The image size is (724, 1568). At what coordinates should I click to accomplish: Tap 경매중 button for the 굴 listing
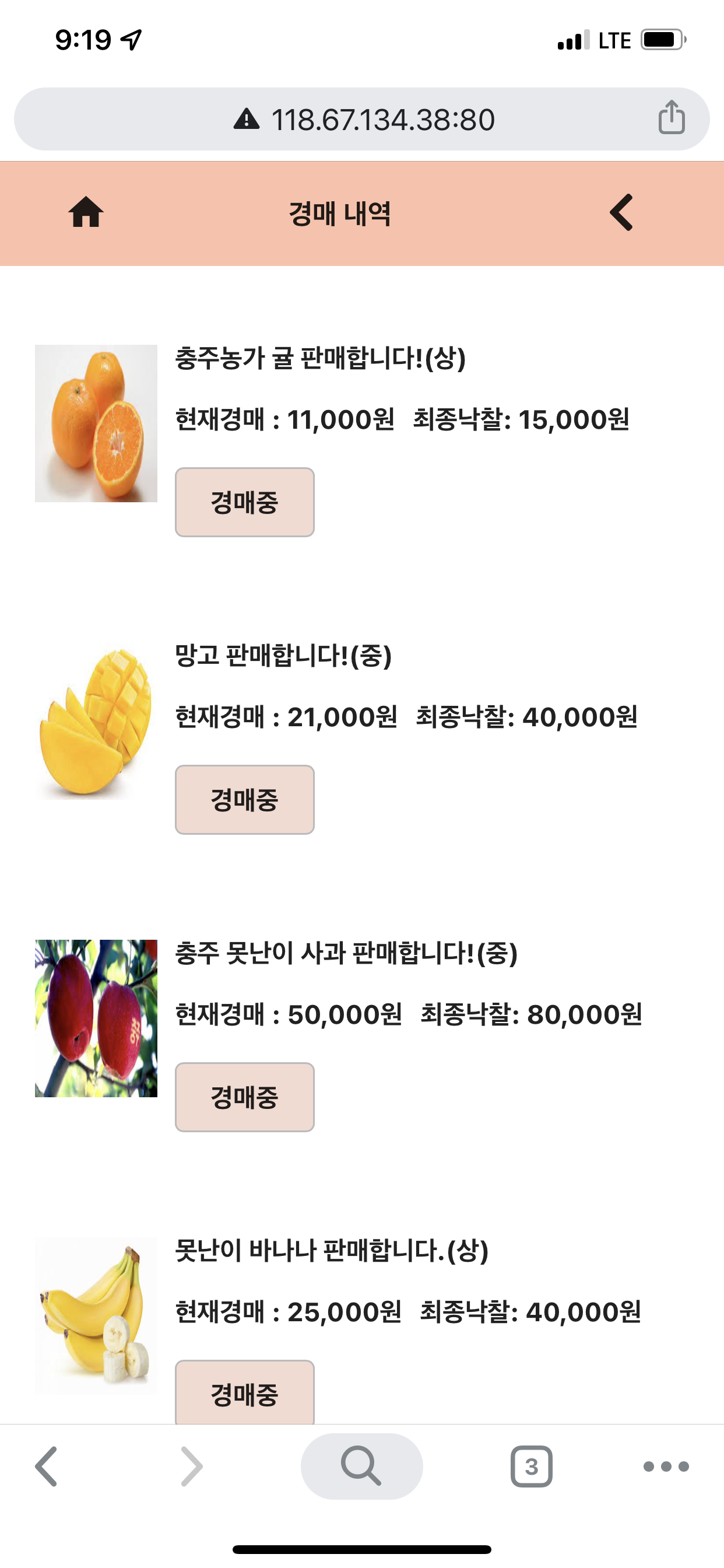coord(244,502)
